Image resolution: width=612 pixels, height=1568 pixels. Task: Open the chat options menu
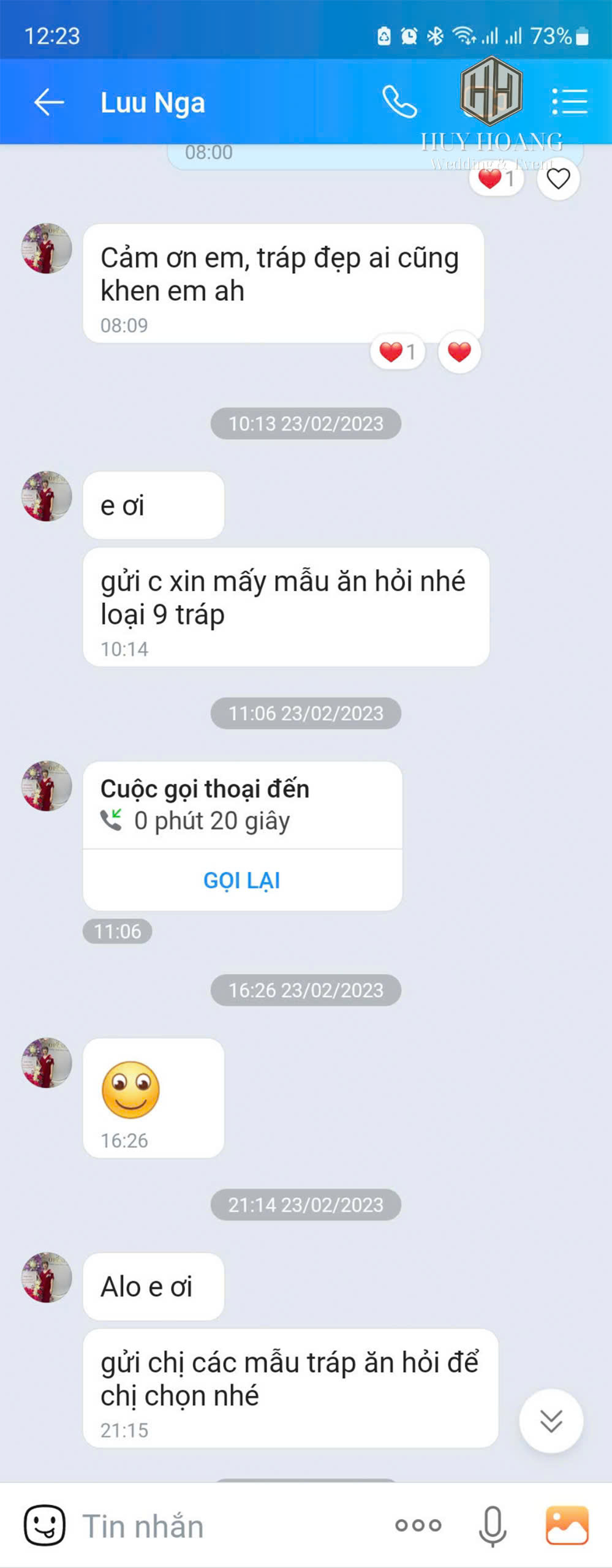570,102
